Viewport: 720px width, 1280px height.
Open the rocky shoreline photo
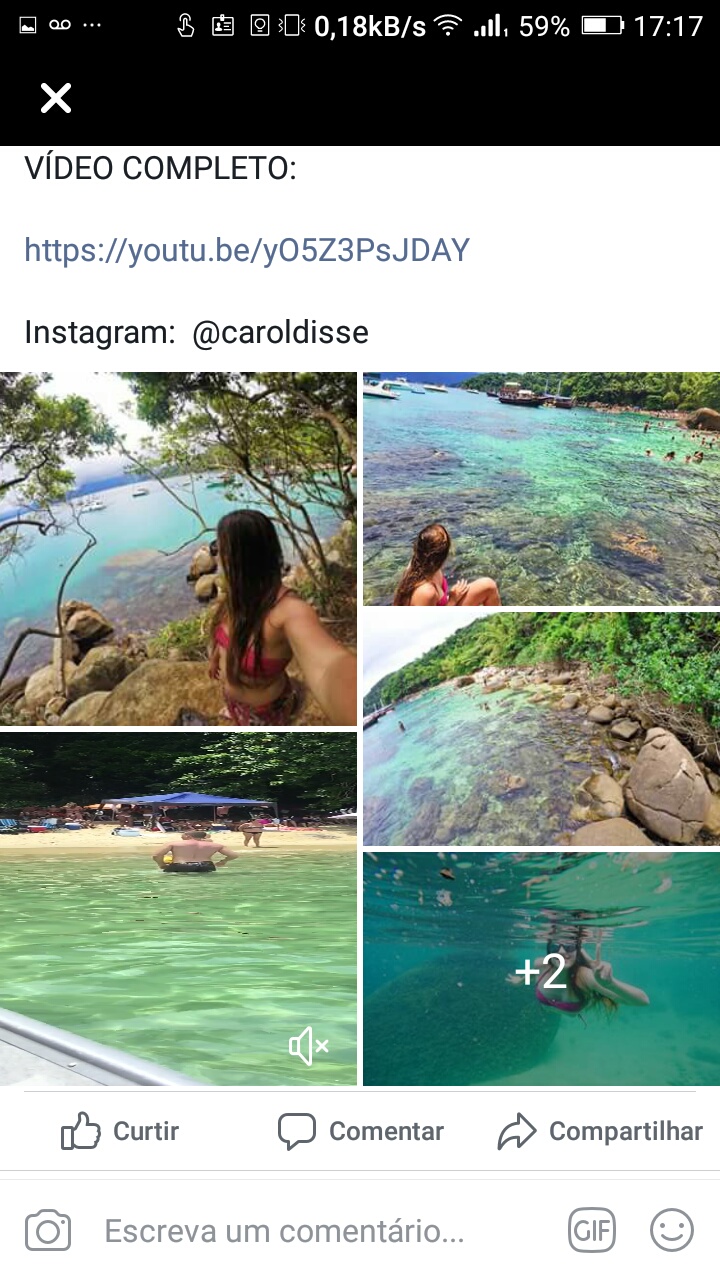coord(541,729)
